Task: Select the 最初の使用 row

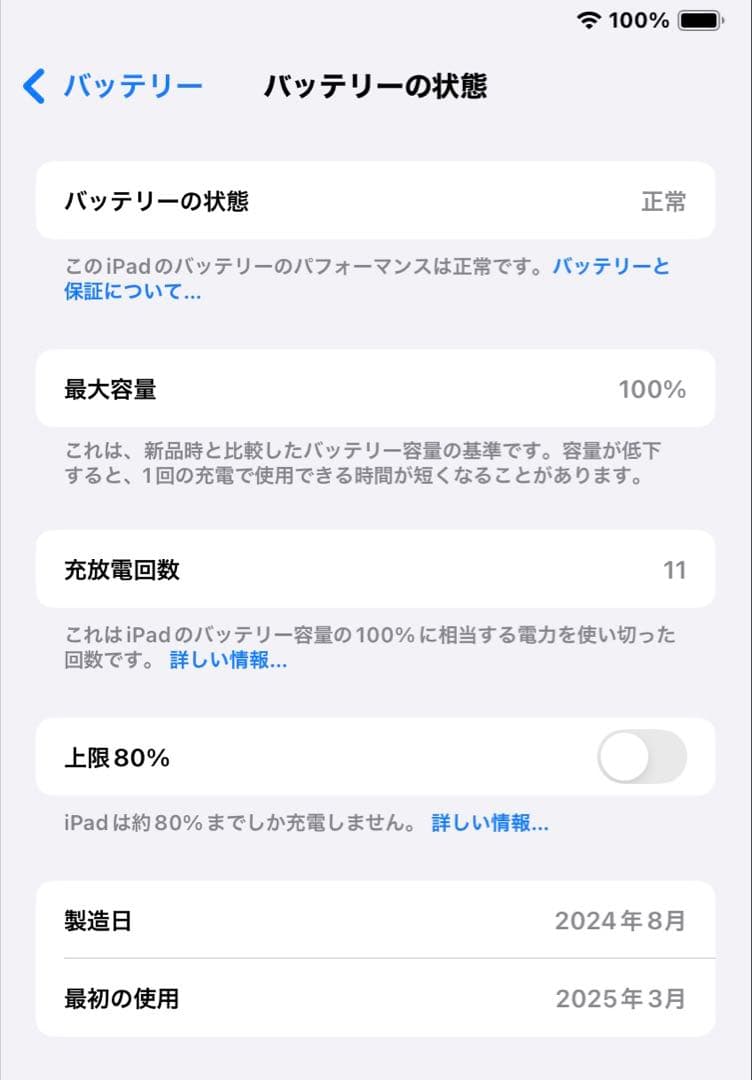Action: (x=376, y=997)
